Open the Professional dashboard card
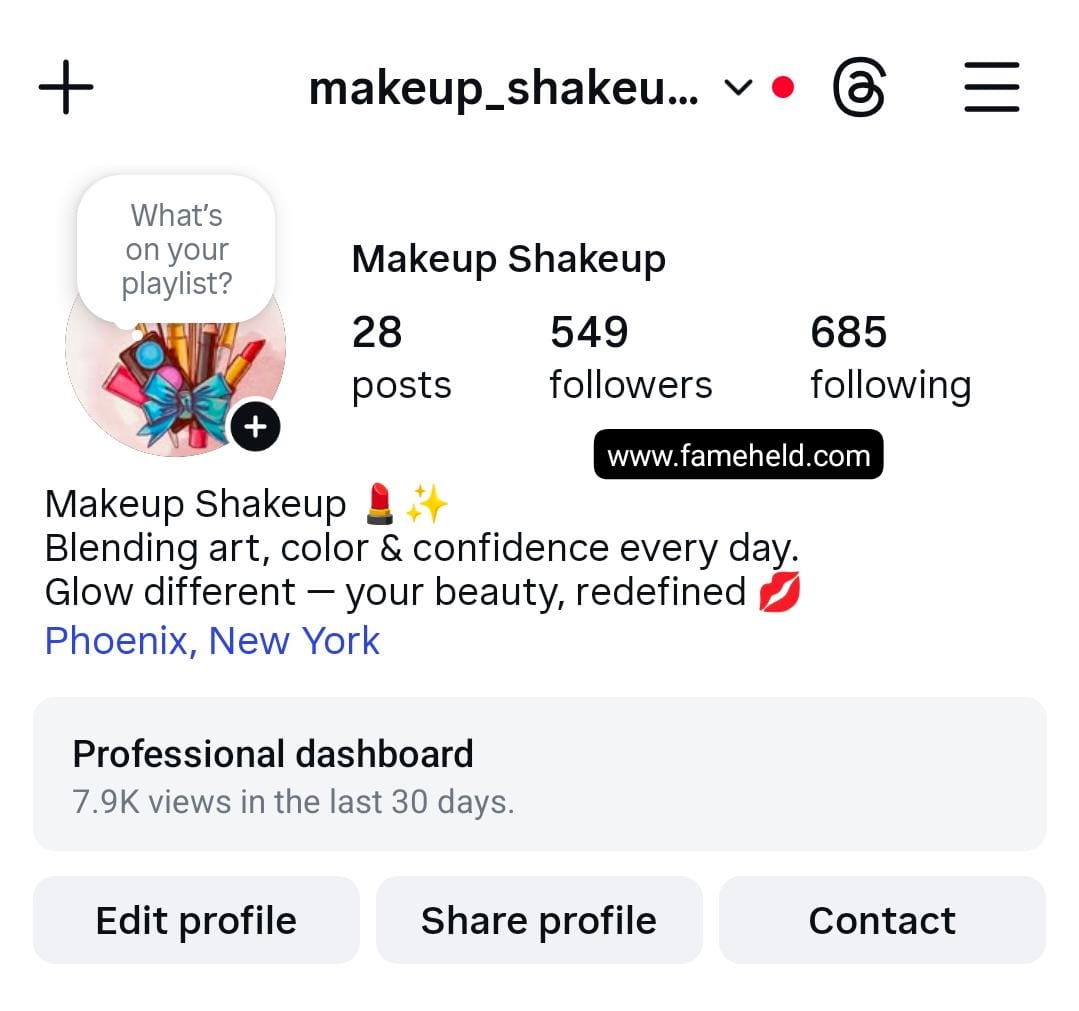Viewport: 1079px width, 1011px height. click(539, 774)
